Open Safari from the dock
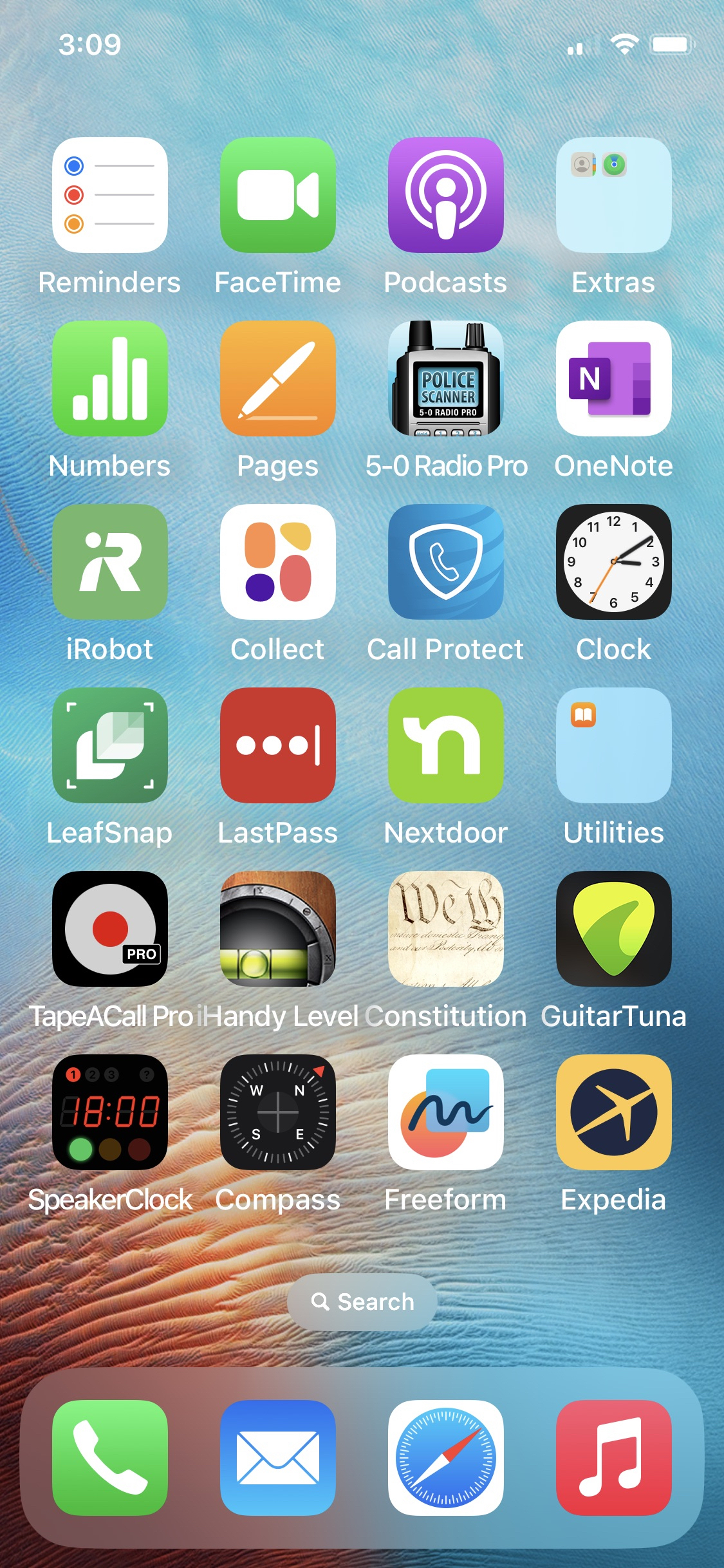724x1568 pixels. [446, 1458]
